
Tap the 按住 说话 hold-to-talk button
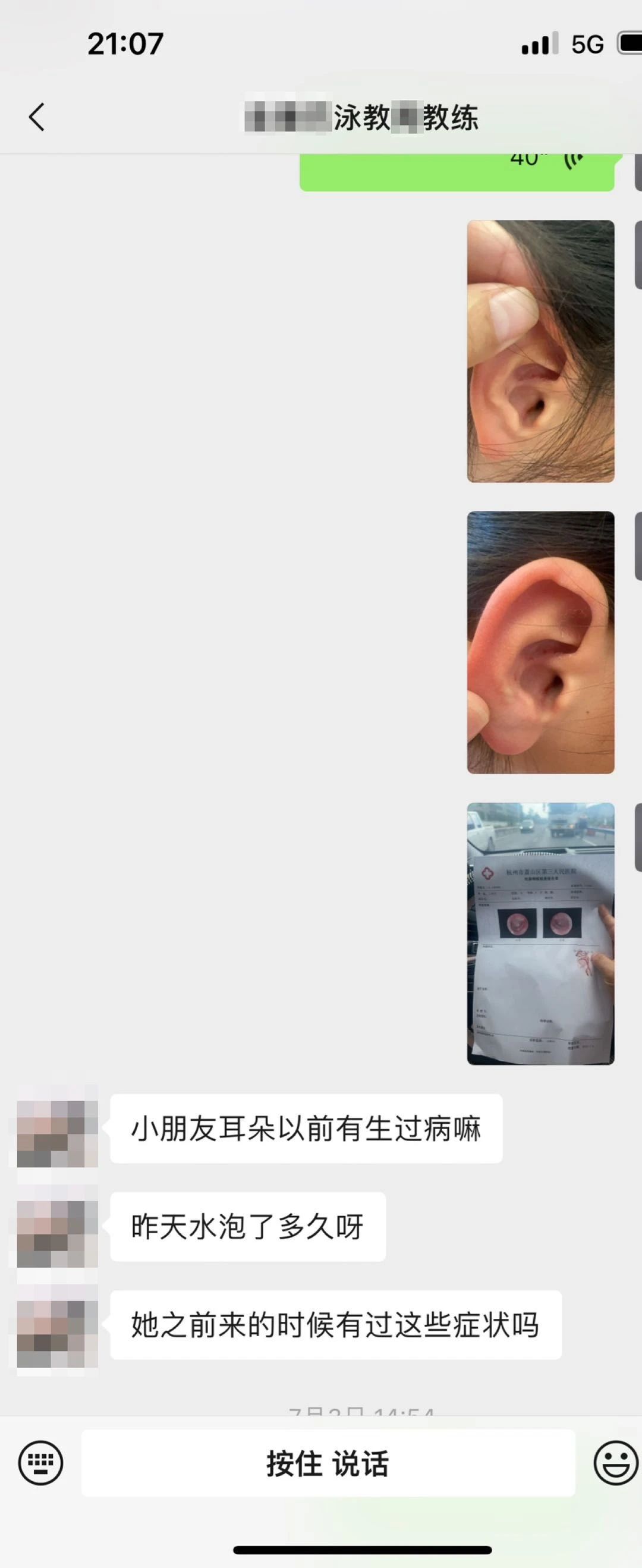pos(328,1463)
